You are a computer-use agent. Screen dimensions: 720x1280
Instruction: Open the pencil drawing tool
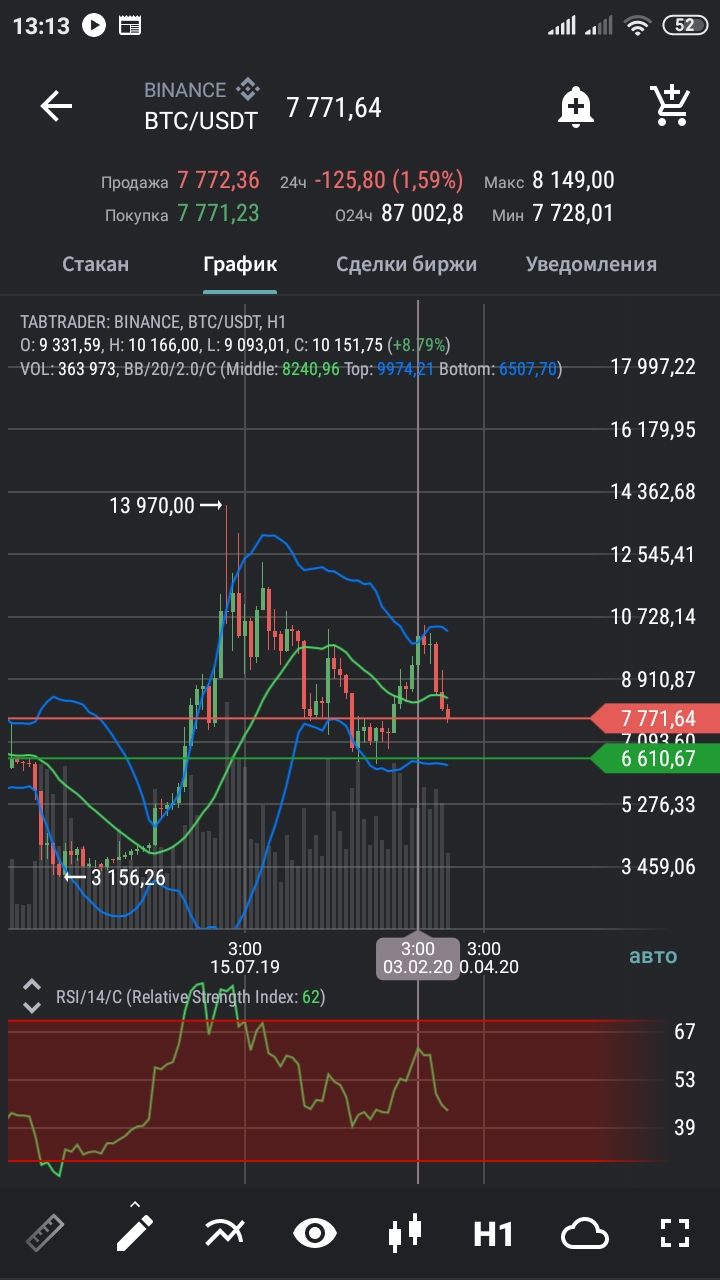point(134,1233)
